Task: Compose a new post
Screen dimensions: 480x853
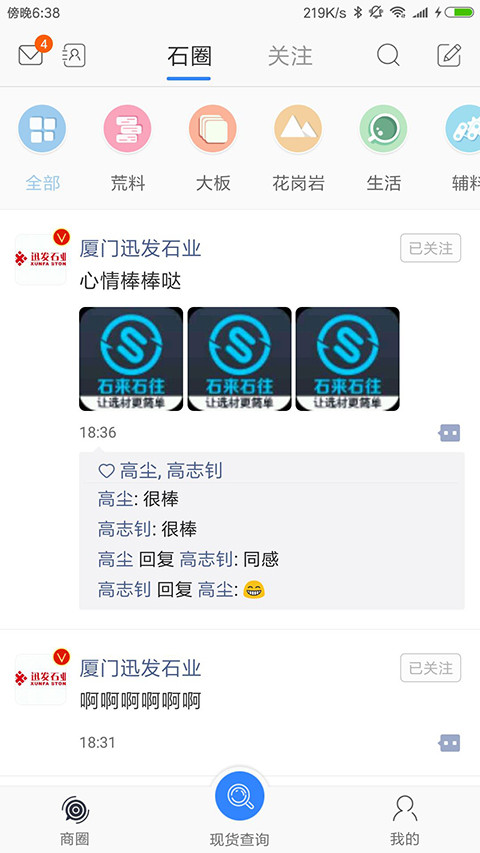Action: pos(449,55)
